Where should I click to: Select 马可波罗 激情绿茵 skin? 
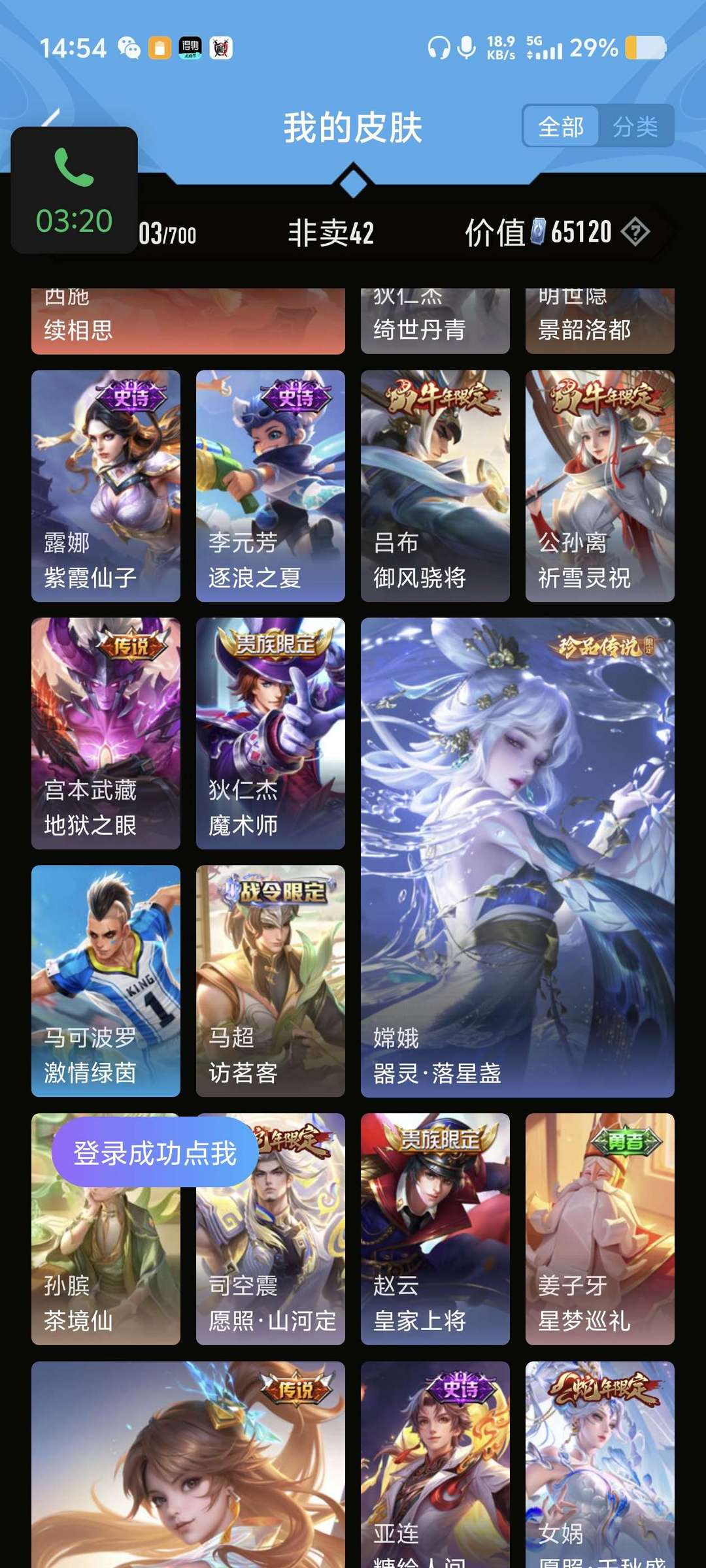(x=106, y=981)
